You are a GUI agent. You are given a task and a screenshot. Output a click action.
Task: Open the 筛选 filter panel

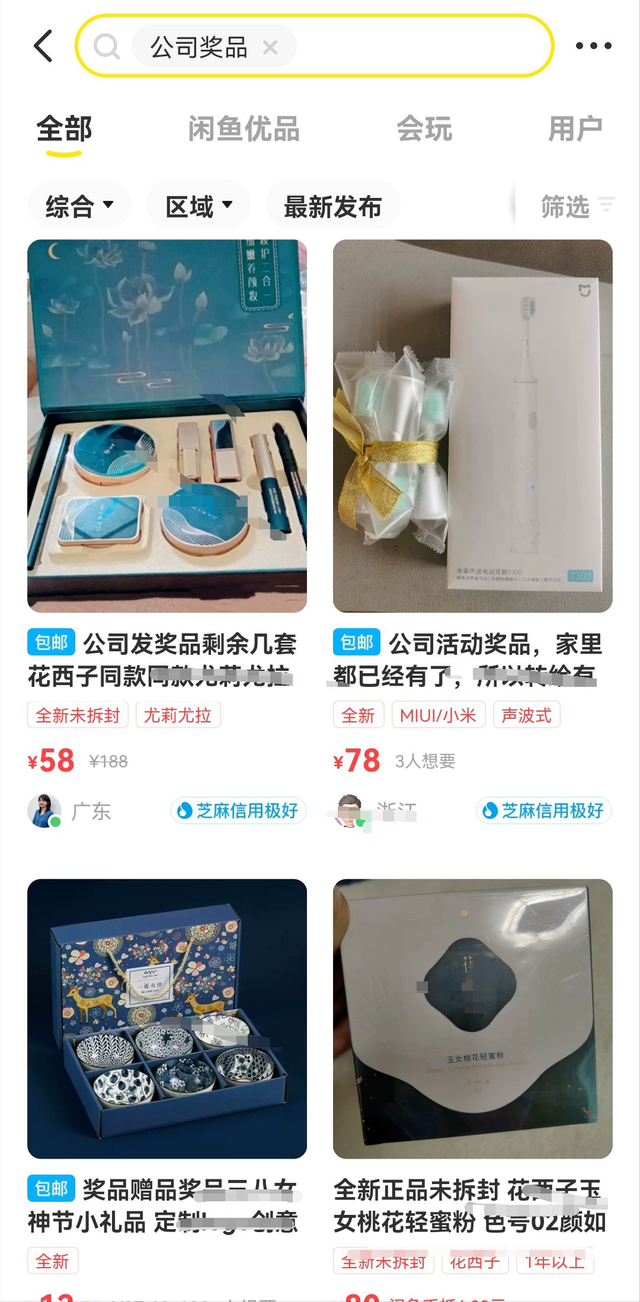[577, 207]
